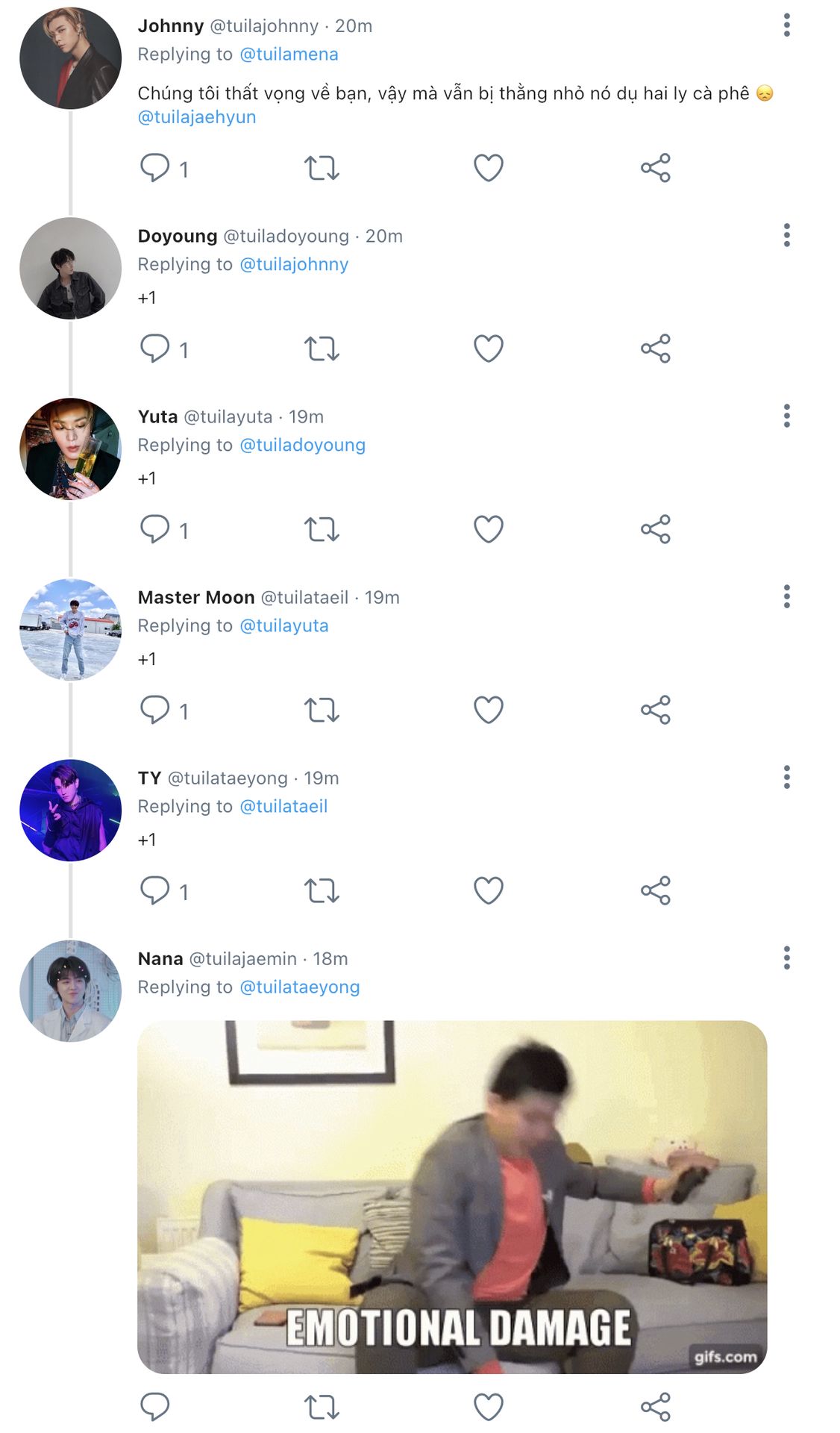Open Yuta's profile picture
The width and height of the screenshot is (840, 1433).
coord(70,449)
